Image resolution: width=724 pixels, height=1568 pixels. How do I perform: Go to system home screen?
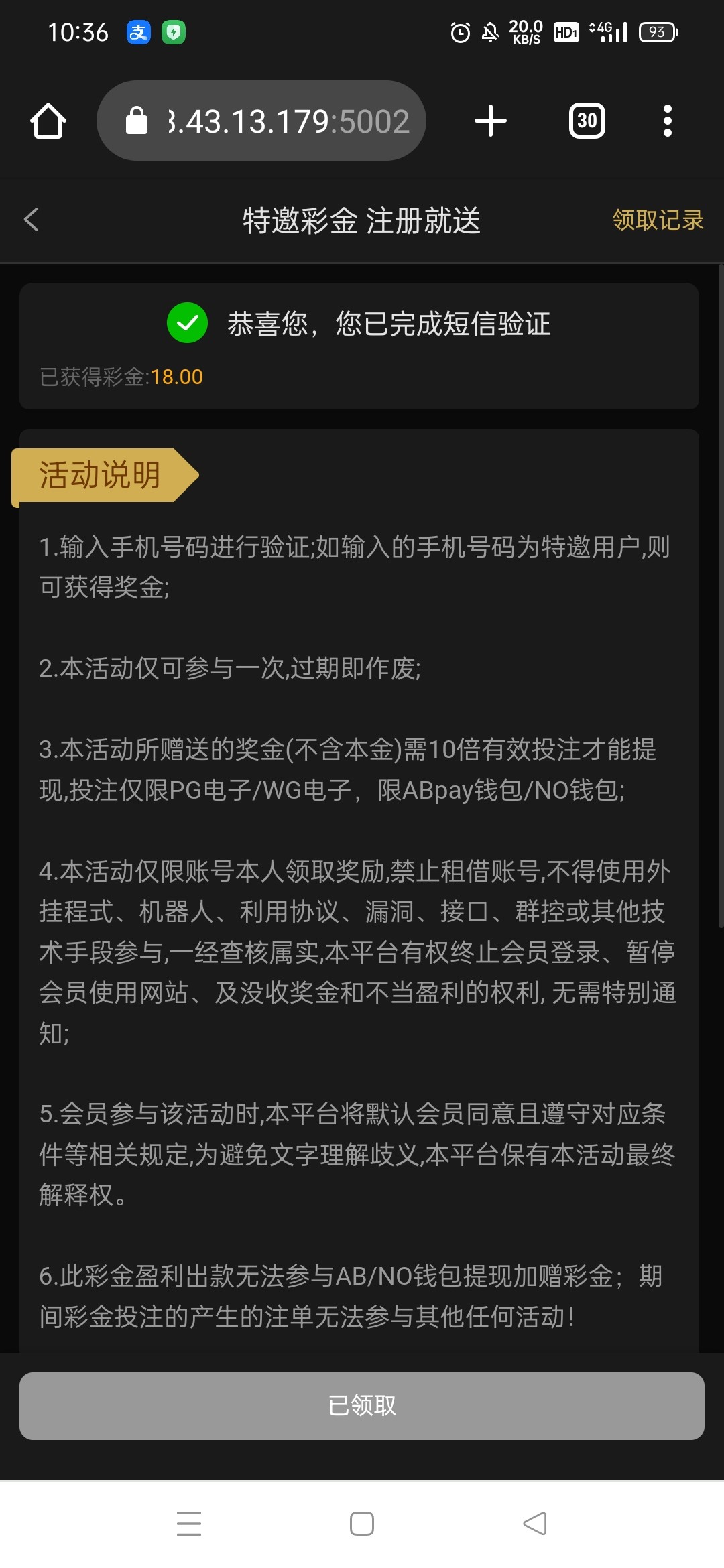pos(362,1523)
